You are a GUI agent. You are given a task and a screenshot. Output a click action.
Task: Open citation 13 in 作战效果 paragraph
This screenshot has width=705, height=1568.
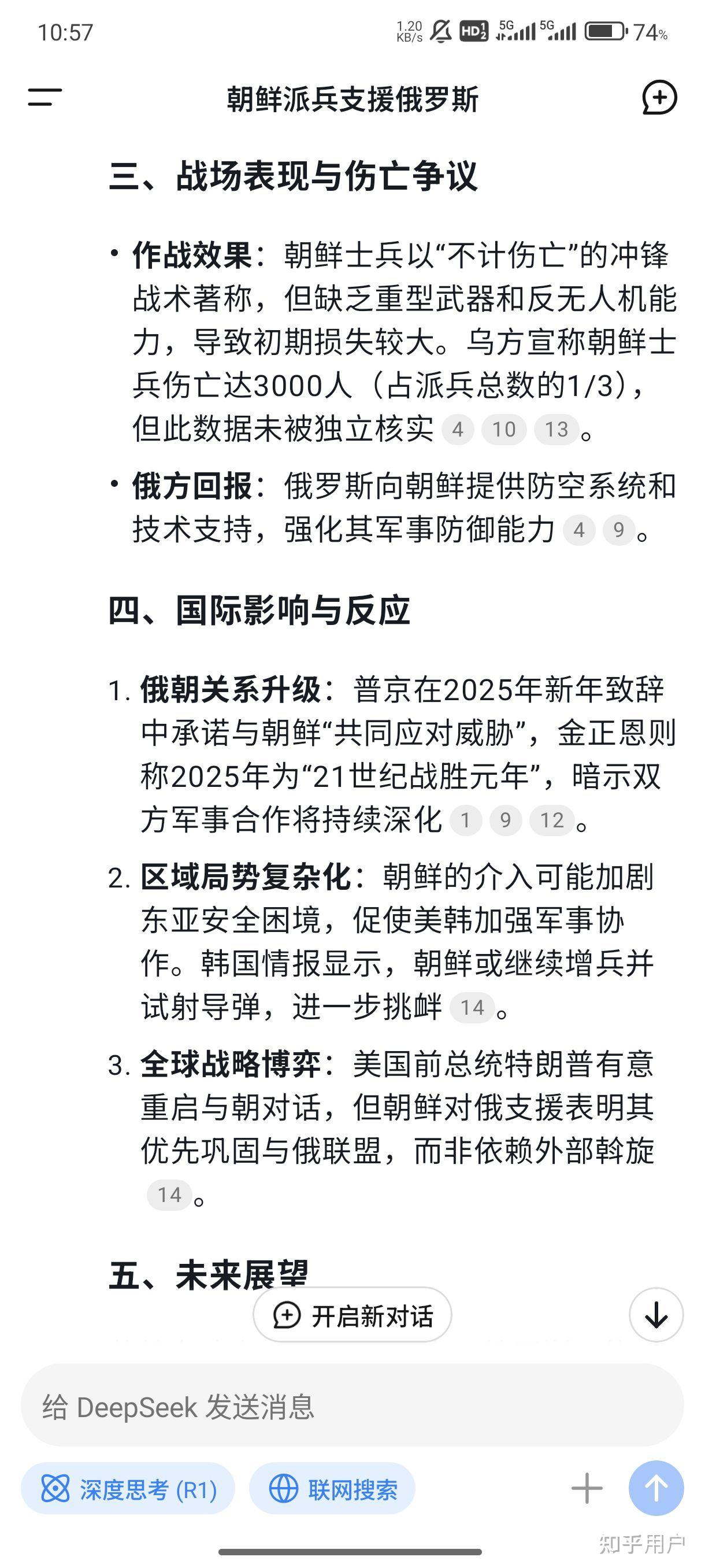pos(556,430)
